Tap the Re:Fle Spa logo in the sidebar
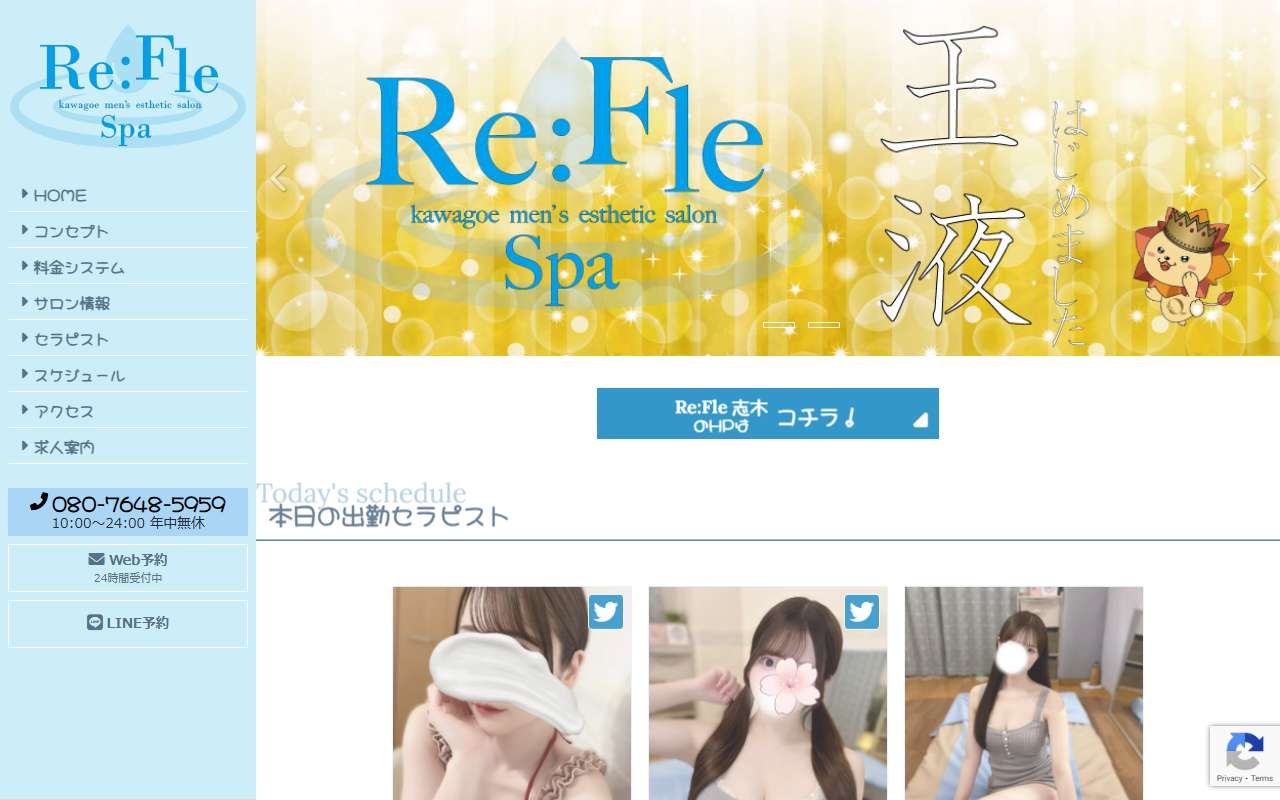Image resolution: width=1280 pixels, height=800 pixels. [128, 86]
